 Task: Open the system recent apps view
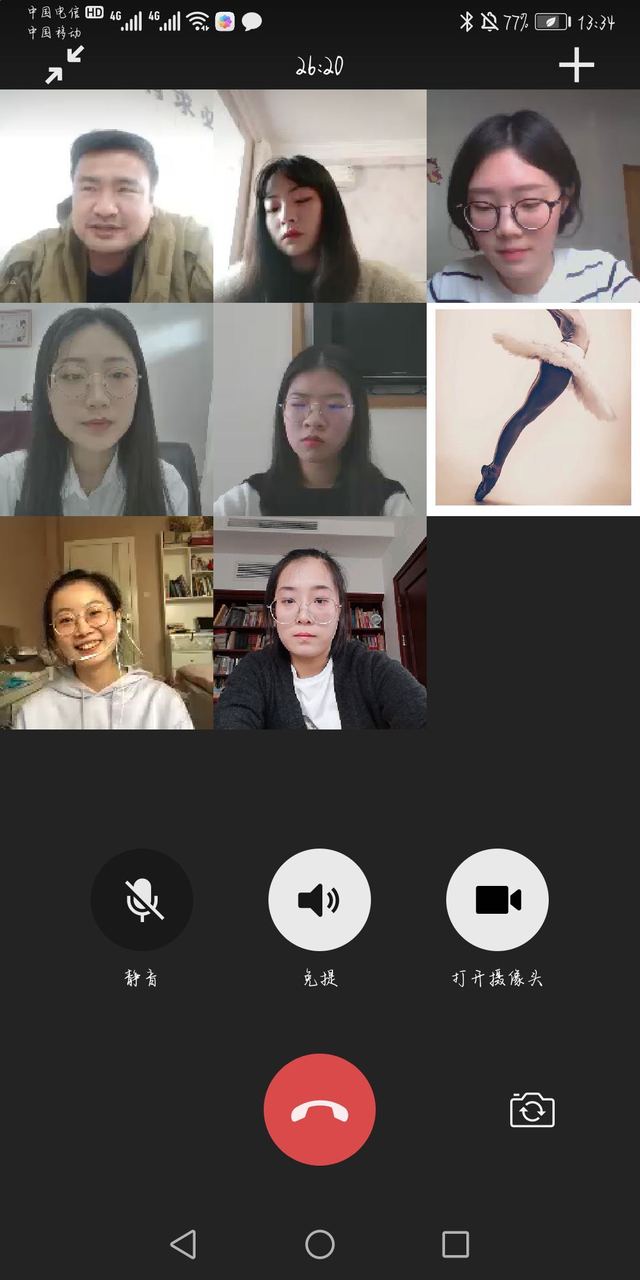[455, 1244]
